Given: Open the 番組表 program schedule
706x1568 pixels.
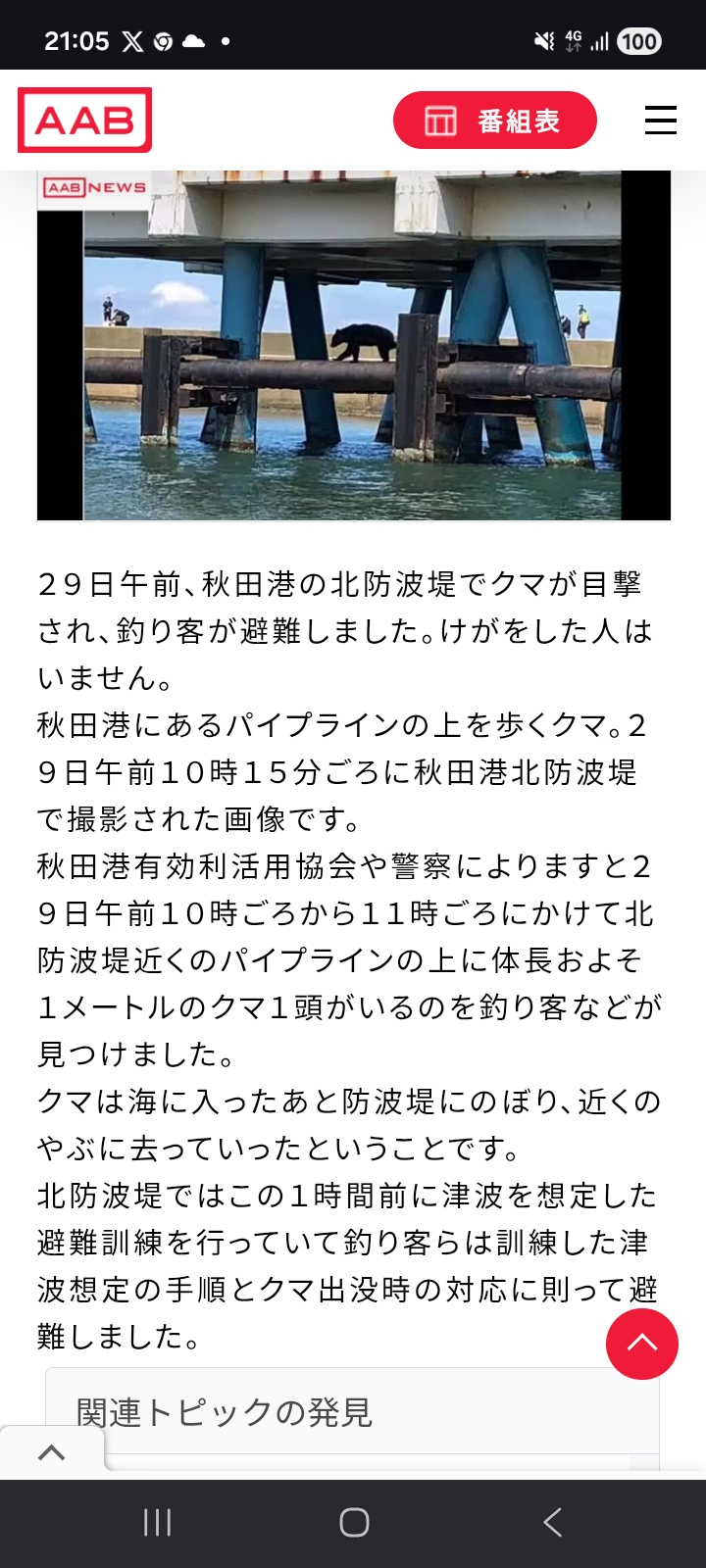Looking at the screenshot, I should pos(495,121).
